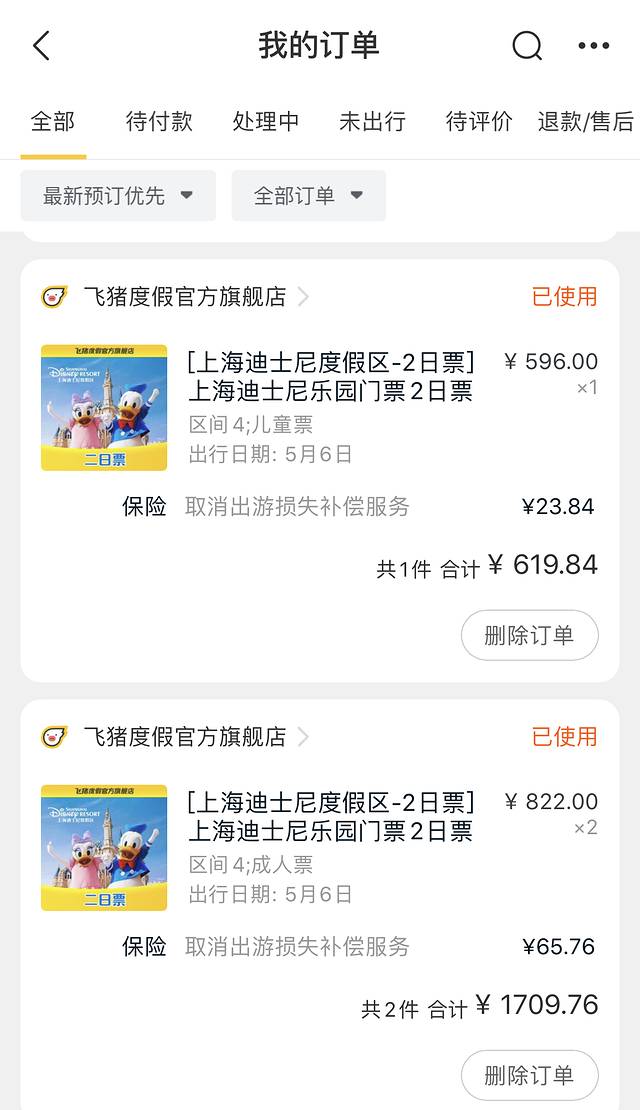The height and width of the screenshot is (1110, 640).
Task: Open the three-dot overflow menu
Action: pyautogui.click(x=593, y=46)
